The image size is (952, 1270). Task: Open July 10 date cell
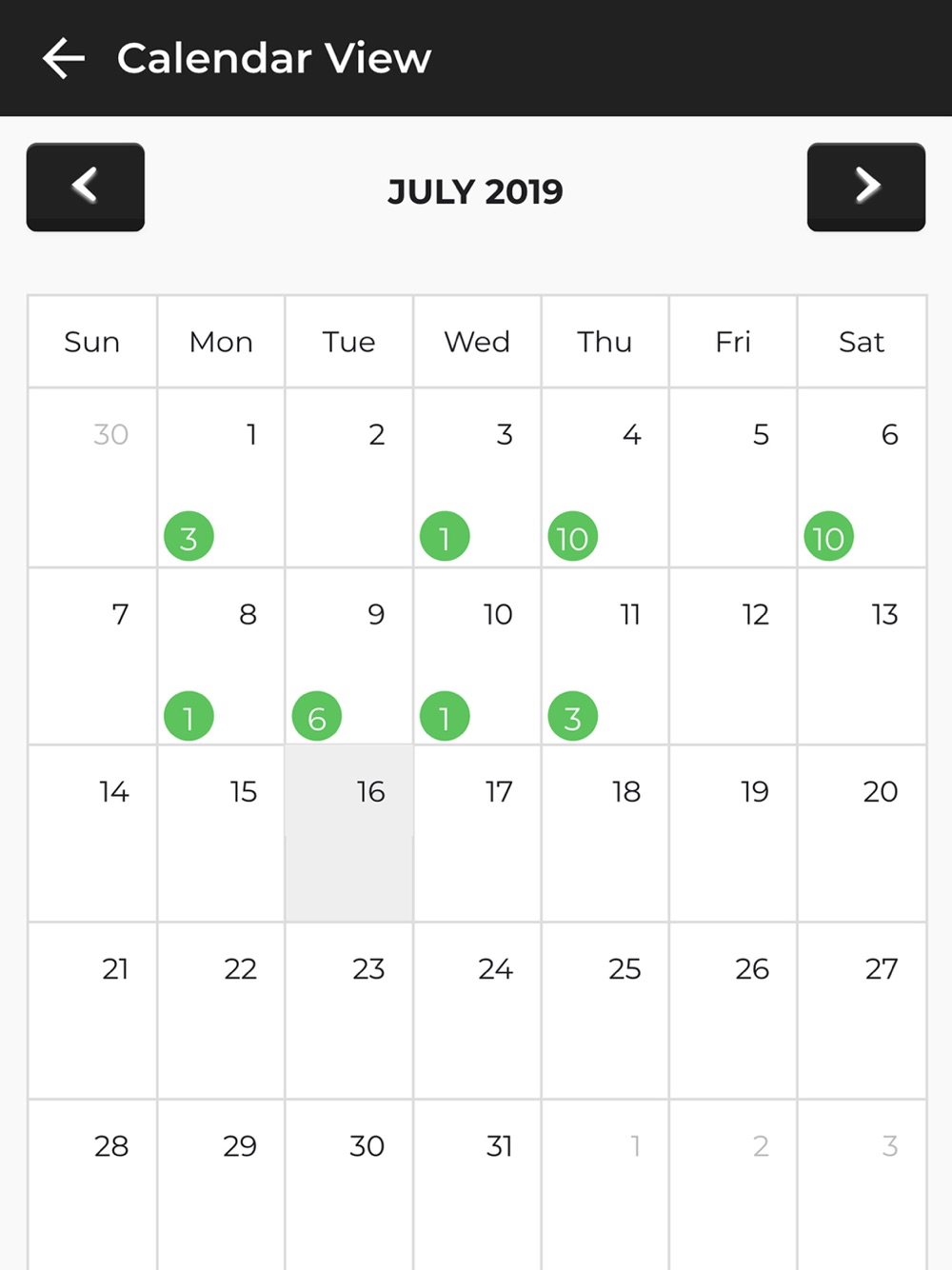(477, 656)
